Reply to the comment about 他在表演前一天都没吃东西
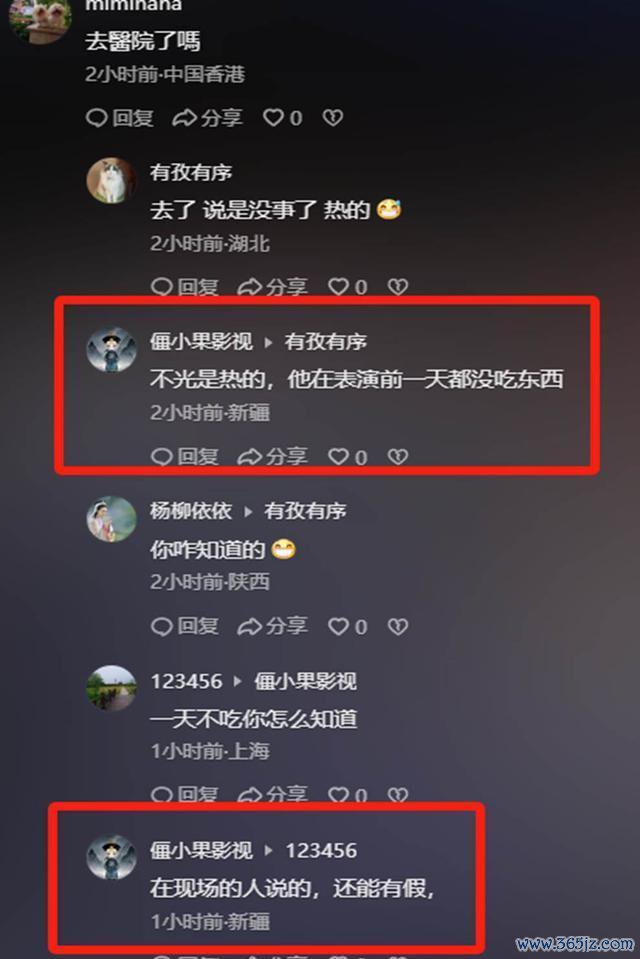Image resolution: width=640 pixels, height=959 pixels. pyautogui.click(x=185, y=457)
